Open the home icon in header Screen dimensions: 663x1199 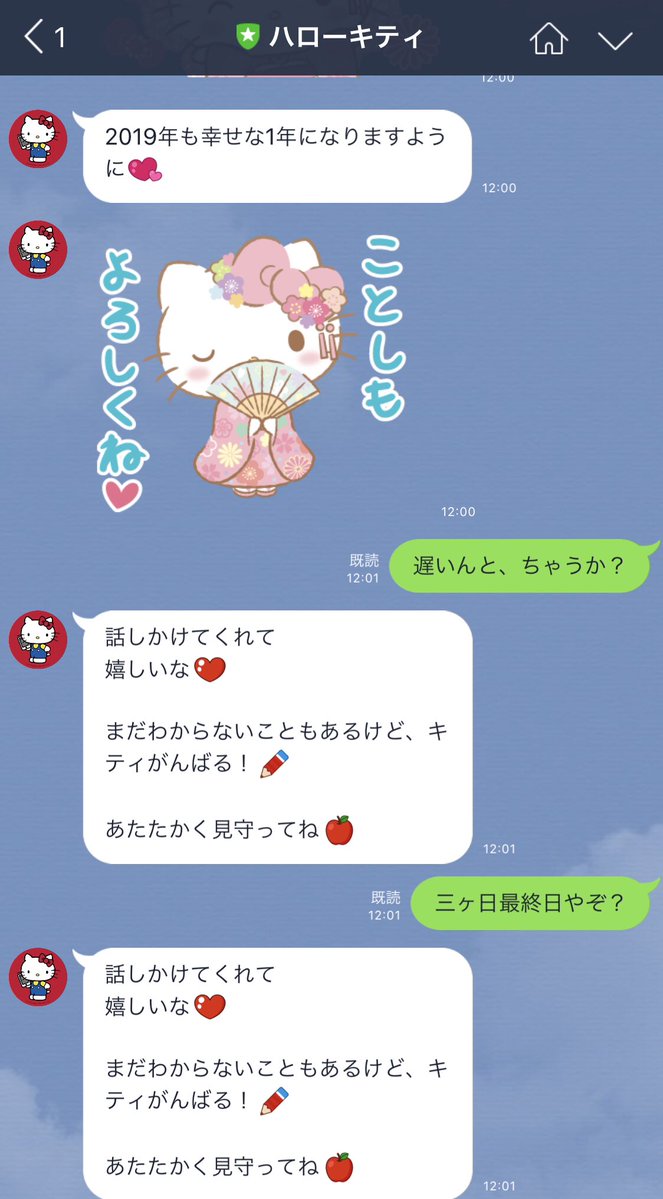pyautogui.click(x=549, y=38)
